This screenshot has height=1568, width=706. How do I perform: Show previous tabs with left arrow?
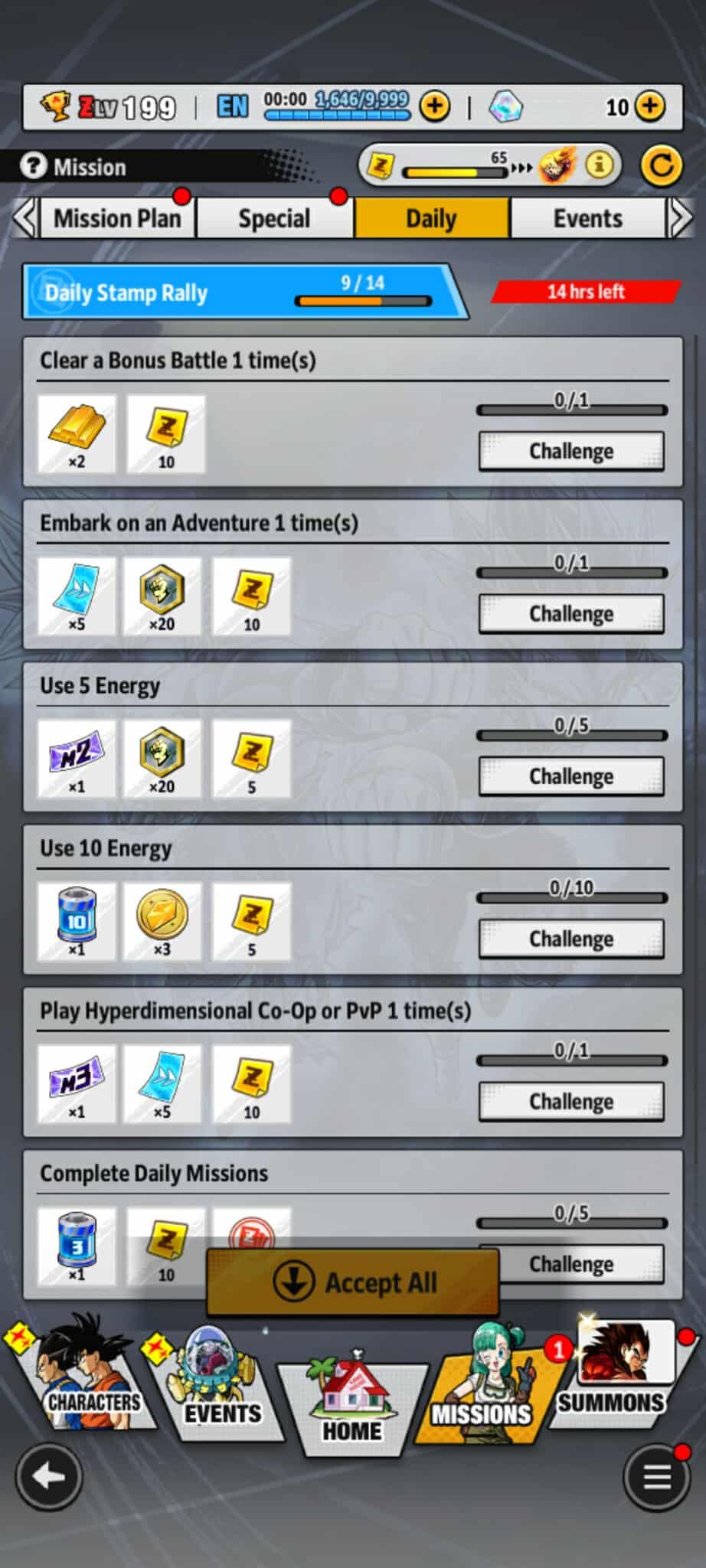[x=25, y=218]
